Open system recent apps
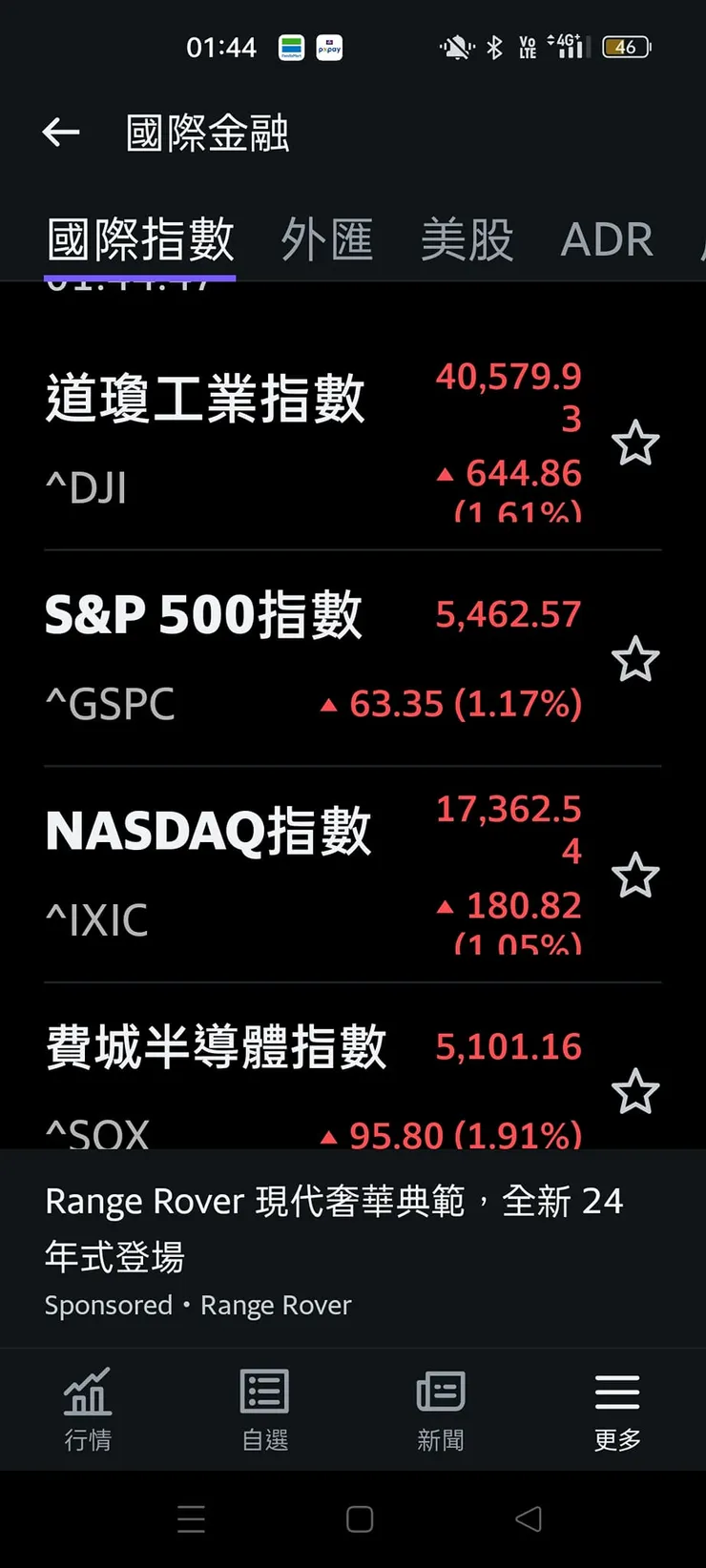Viewport: 706px width, 1568px height. click(x=191, y=1519)
